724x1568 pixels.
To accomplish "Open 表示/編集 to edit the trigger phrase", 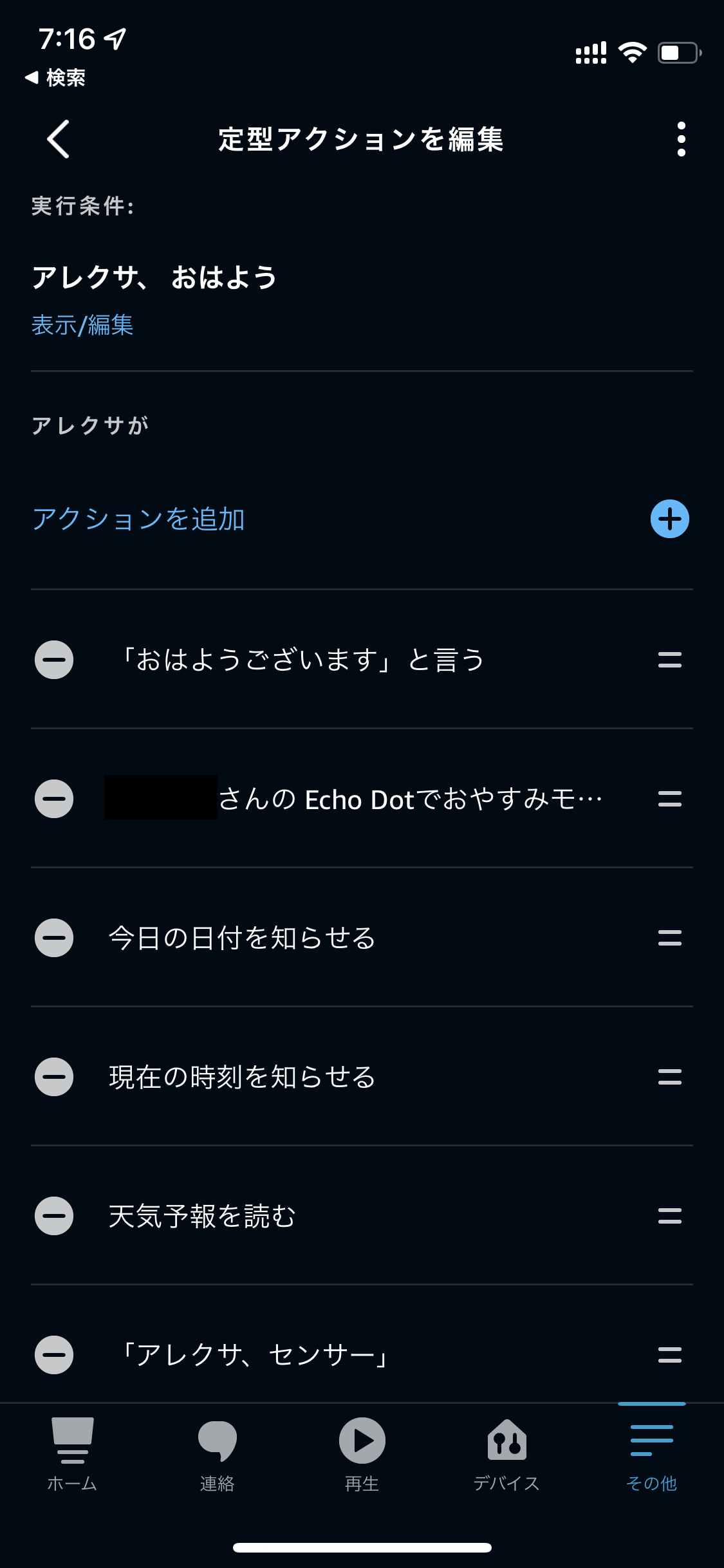I will pyautogui.click(x=82, y=326).
